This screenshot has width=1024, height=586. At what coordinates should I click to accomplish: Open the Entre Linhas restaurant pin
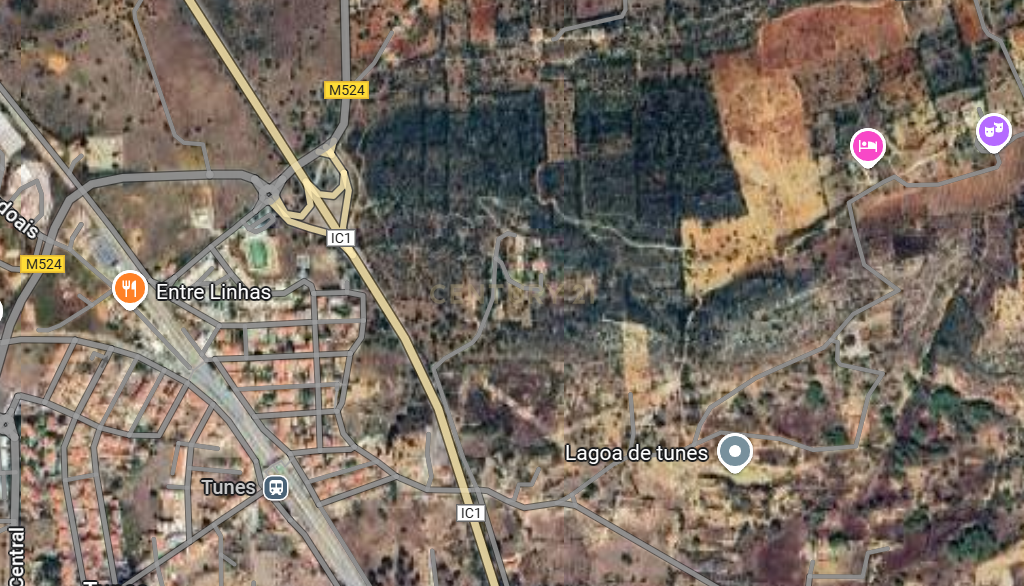(127, 290)
